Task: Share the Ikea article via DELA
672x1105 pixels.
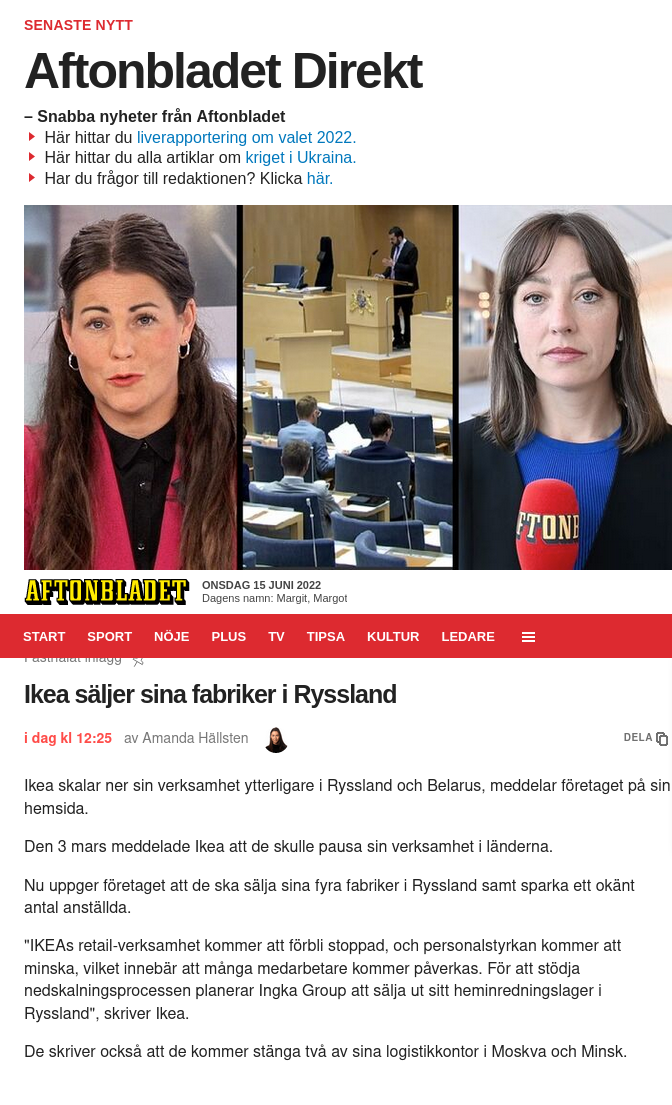Action: 646,738
